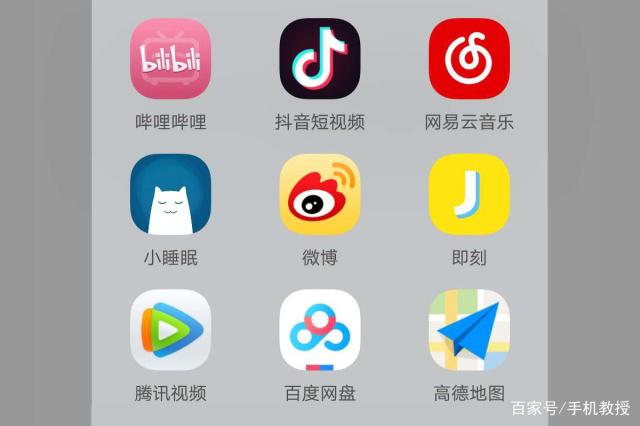Open 高德地图 maps app
This screenshot has width=640, height=426.
pos(469,330)
